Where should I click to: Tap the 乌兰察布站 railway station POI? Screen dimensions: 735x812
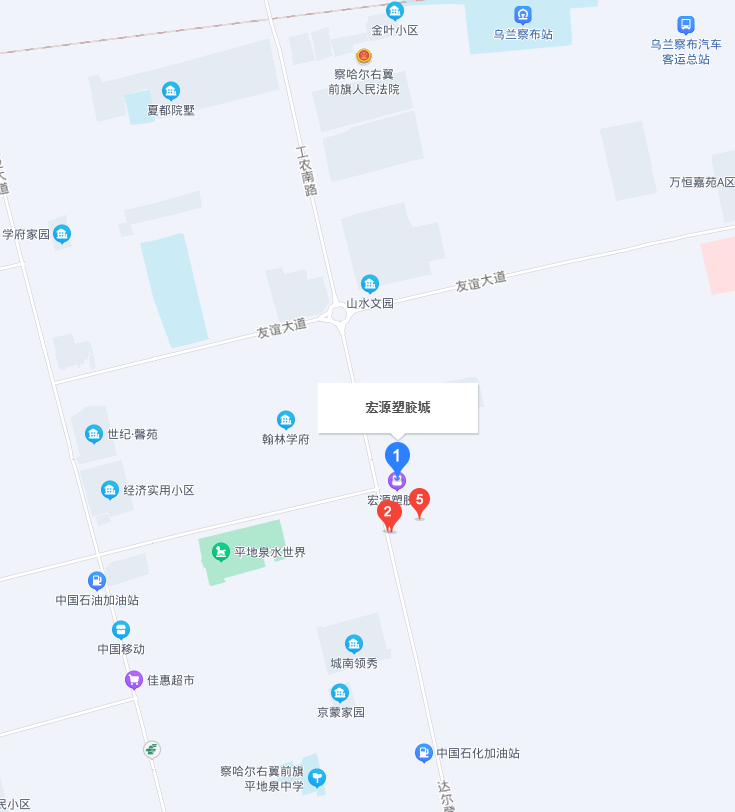[522, 15]
